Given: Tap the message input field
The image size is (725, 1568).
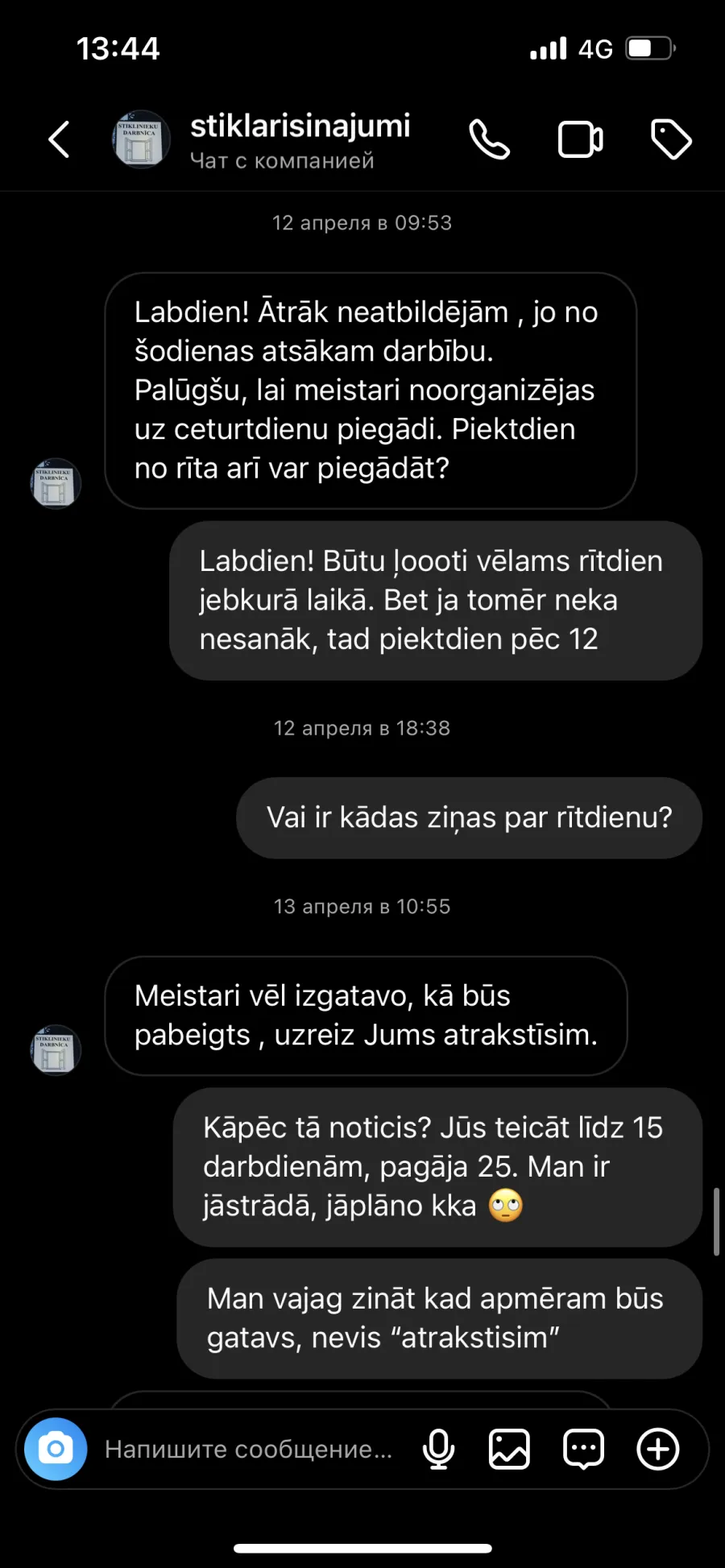Looking at the screenshot, I should (248, 1449).
